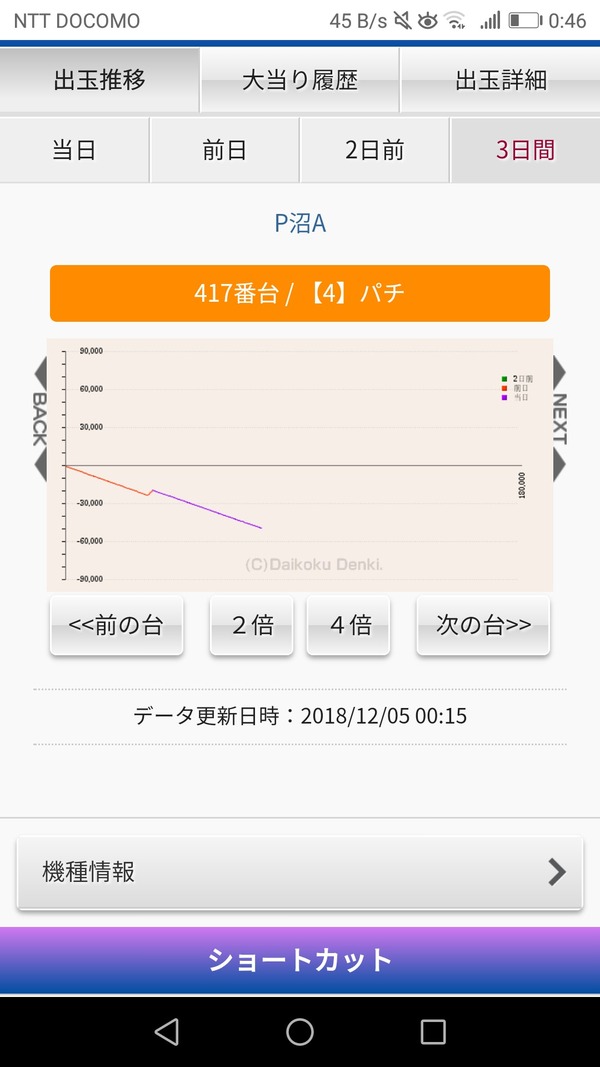Open the 大当り履歴 tab
Screen dimensions: 600x1067
coord(299,80)
